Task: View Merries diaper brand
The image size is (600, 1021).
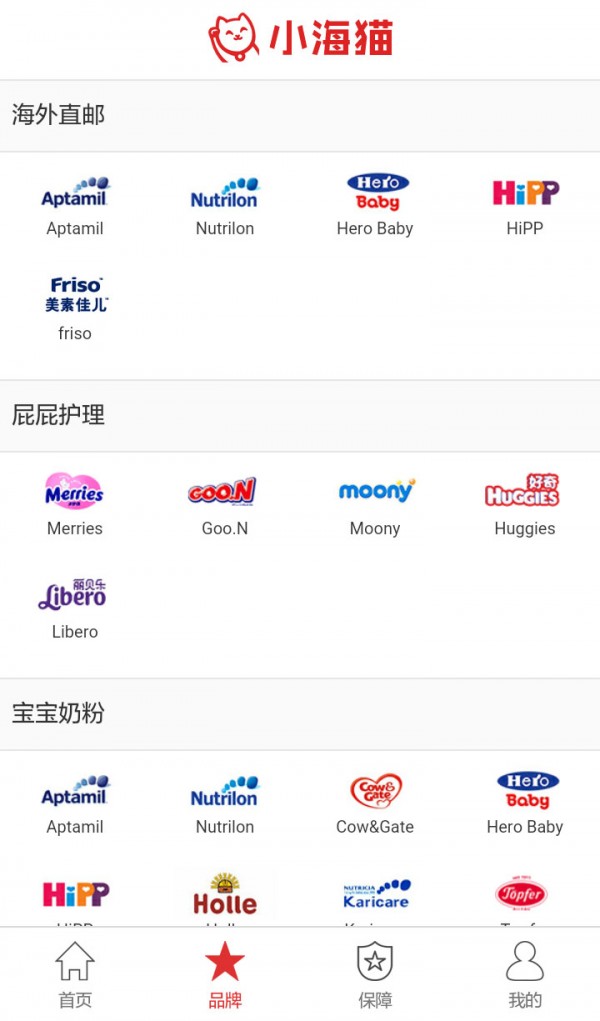Action: pos(75,504)
